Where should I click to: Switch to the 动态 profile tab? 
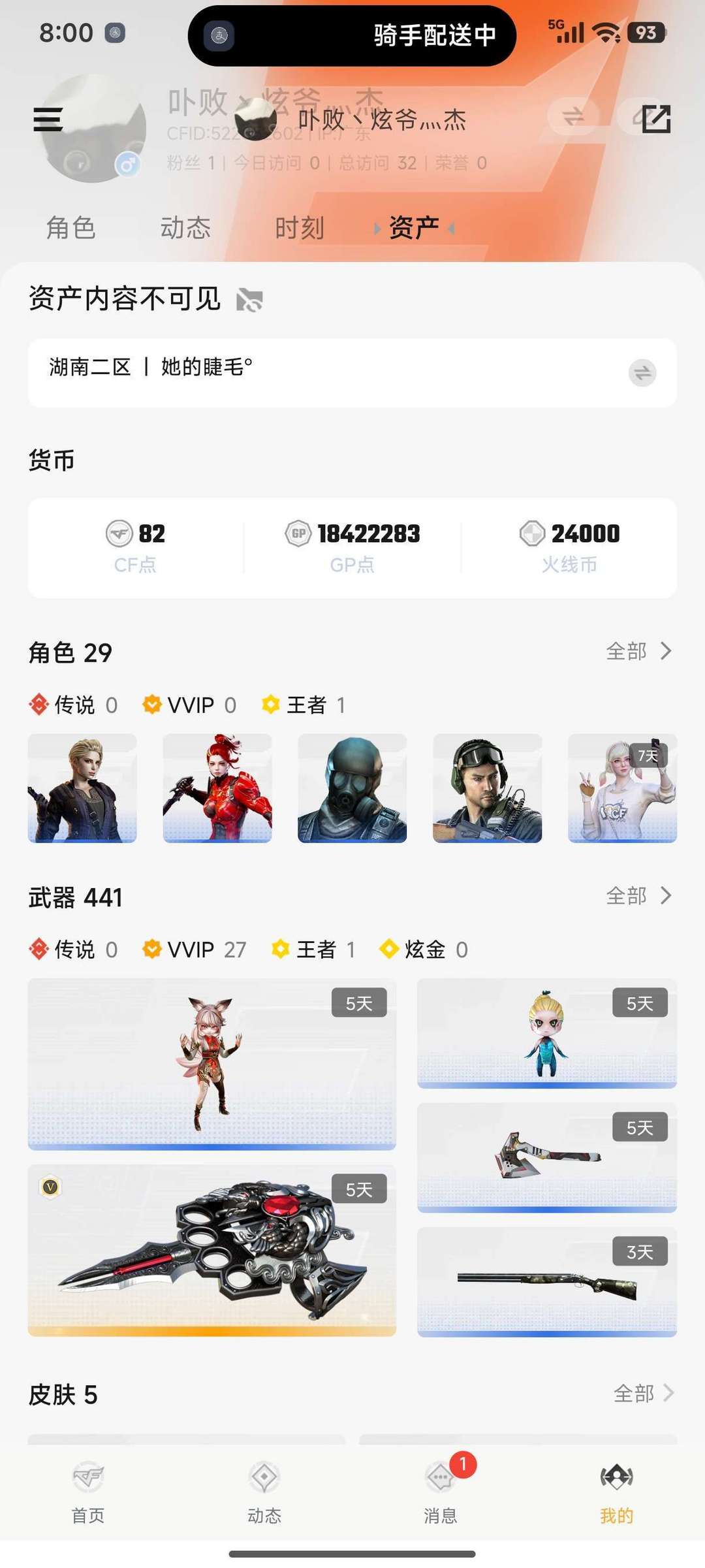[185, 228]
